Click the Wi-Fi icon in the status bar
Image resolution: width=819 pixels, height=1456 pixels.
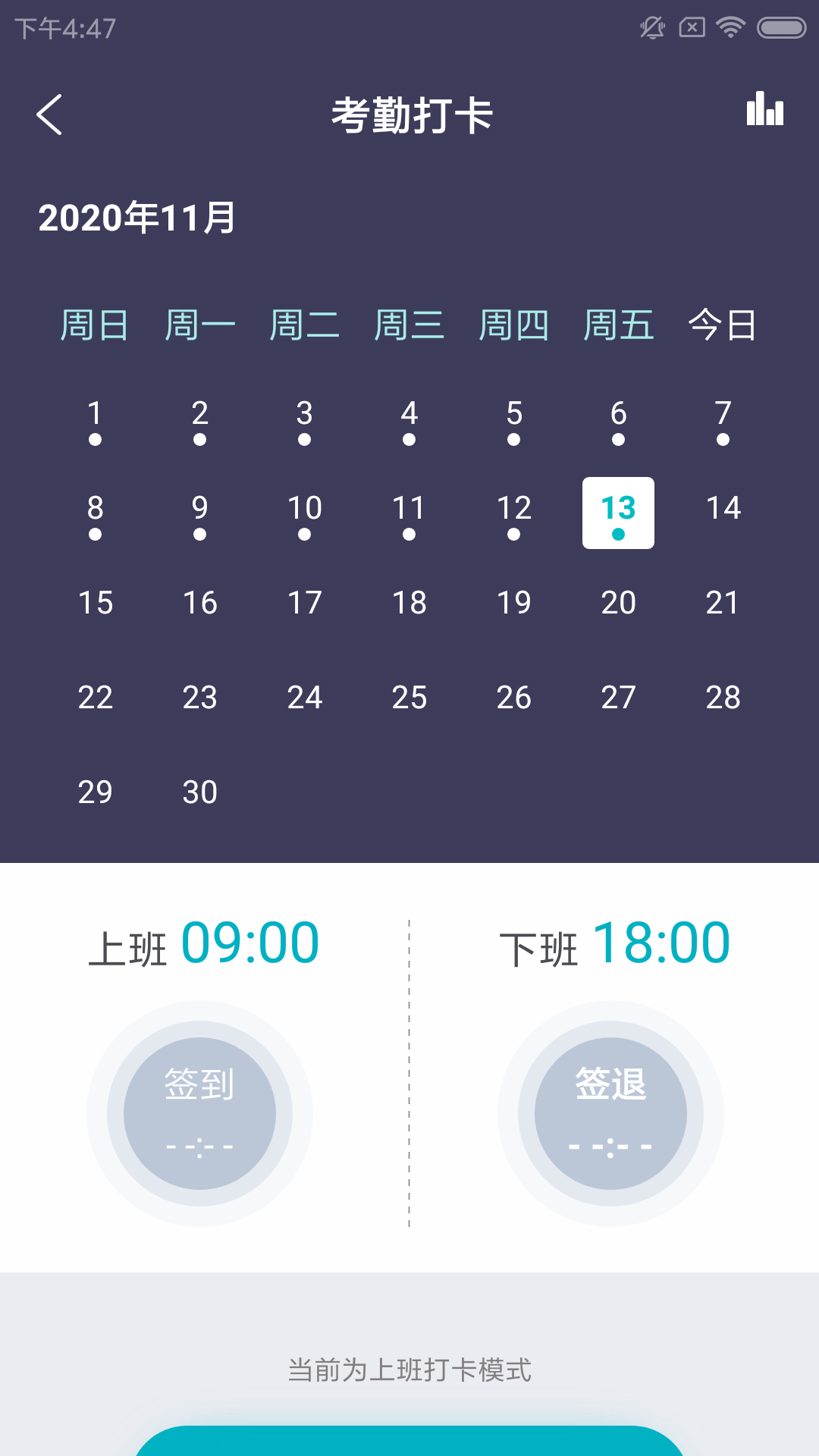(x=730, y=25)
